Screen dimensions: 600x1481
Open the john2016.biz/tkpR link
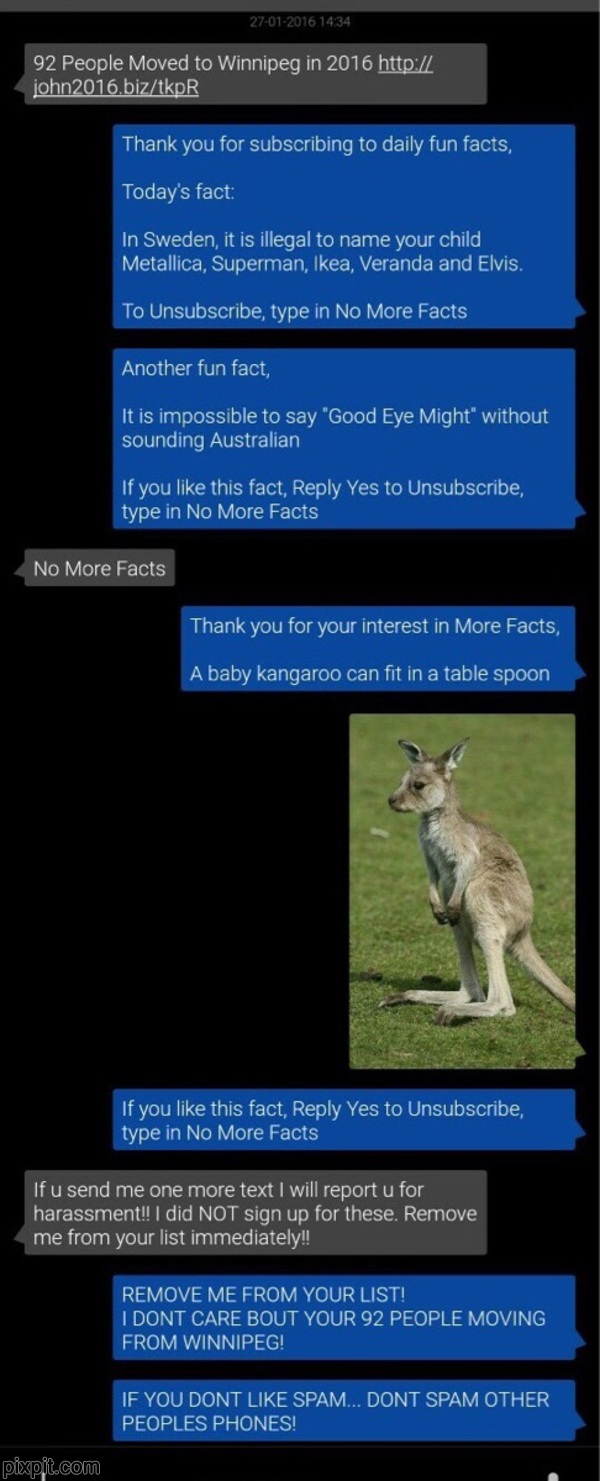tap(115, 87)
